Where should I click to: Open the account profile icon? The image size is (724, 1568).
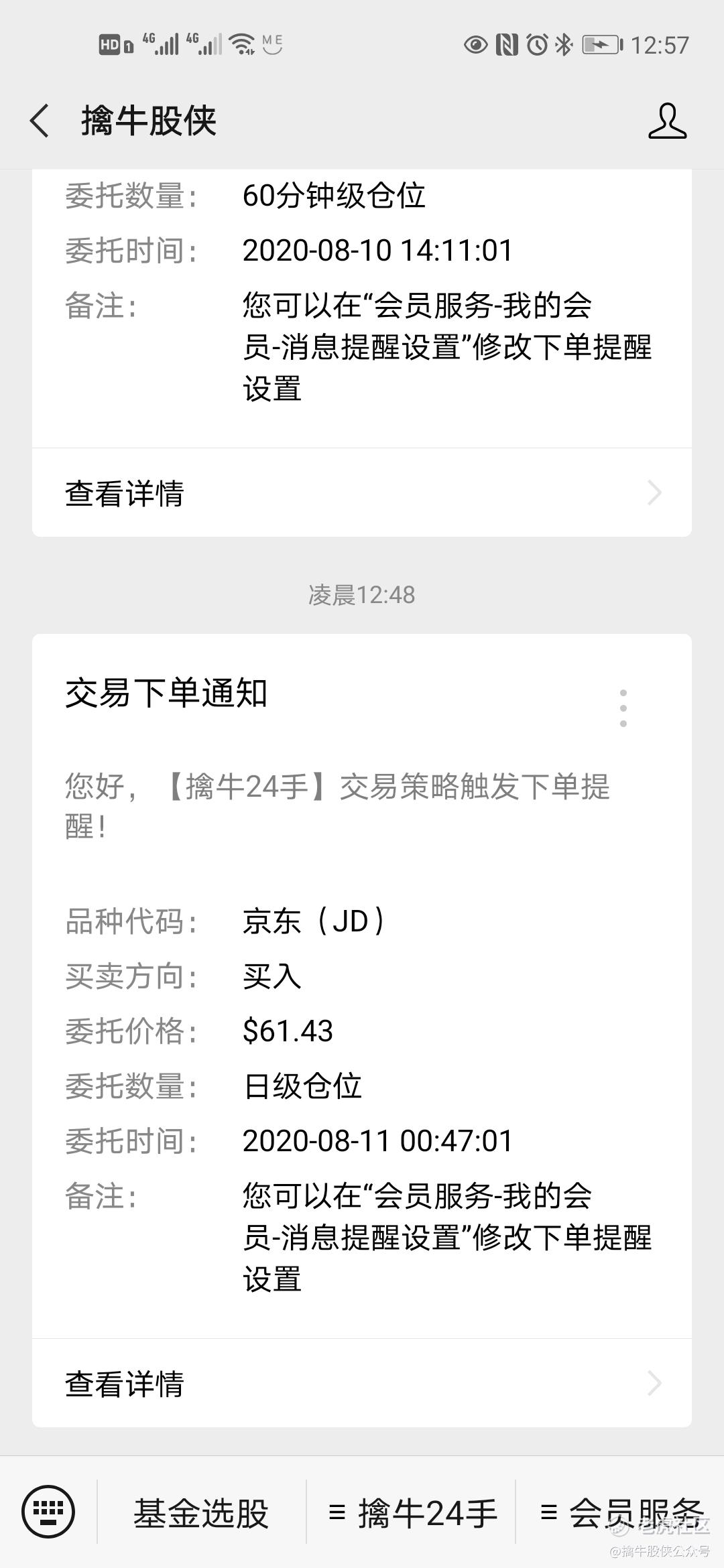point(667,121)
